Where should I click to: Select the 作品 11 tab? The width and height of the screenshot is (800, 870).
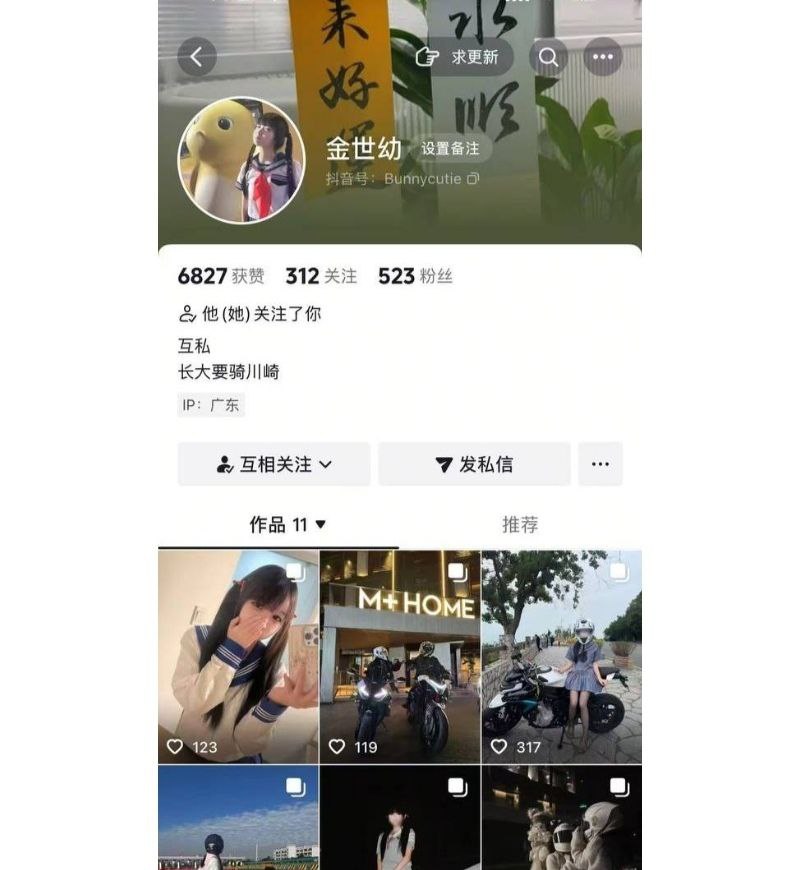(287, 524)
